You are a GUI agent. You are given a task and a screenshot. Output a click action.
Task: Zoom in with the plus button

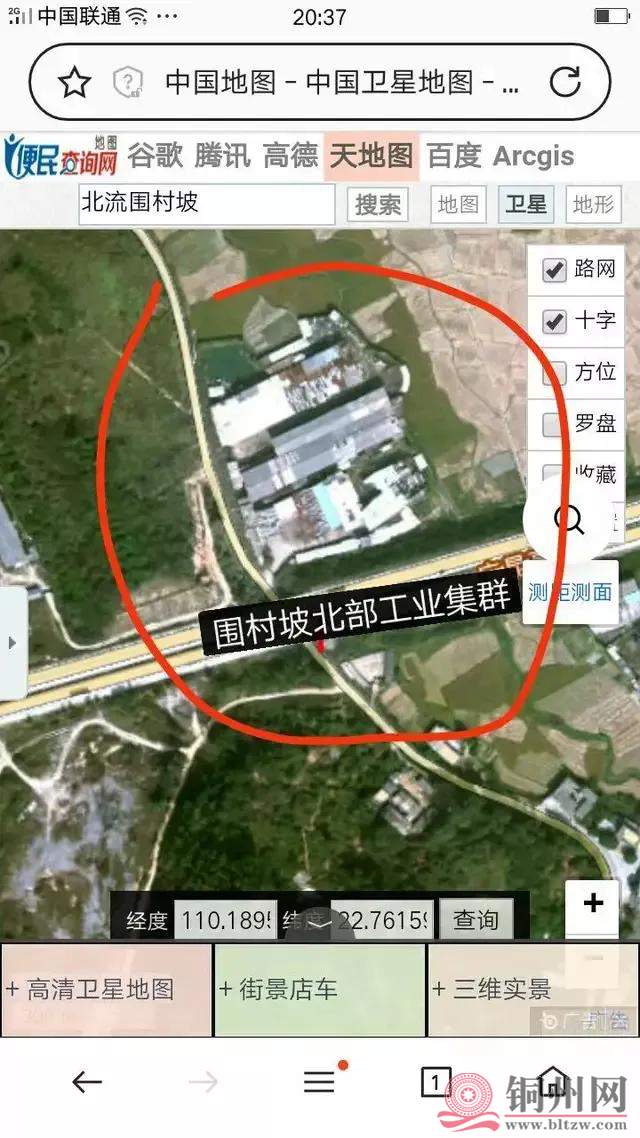click(x=593, y=903)
